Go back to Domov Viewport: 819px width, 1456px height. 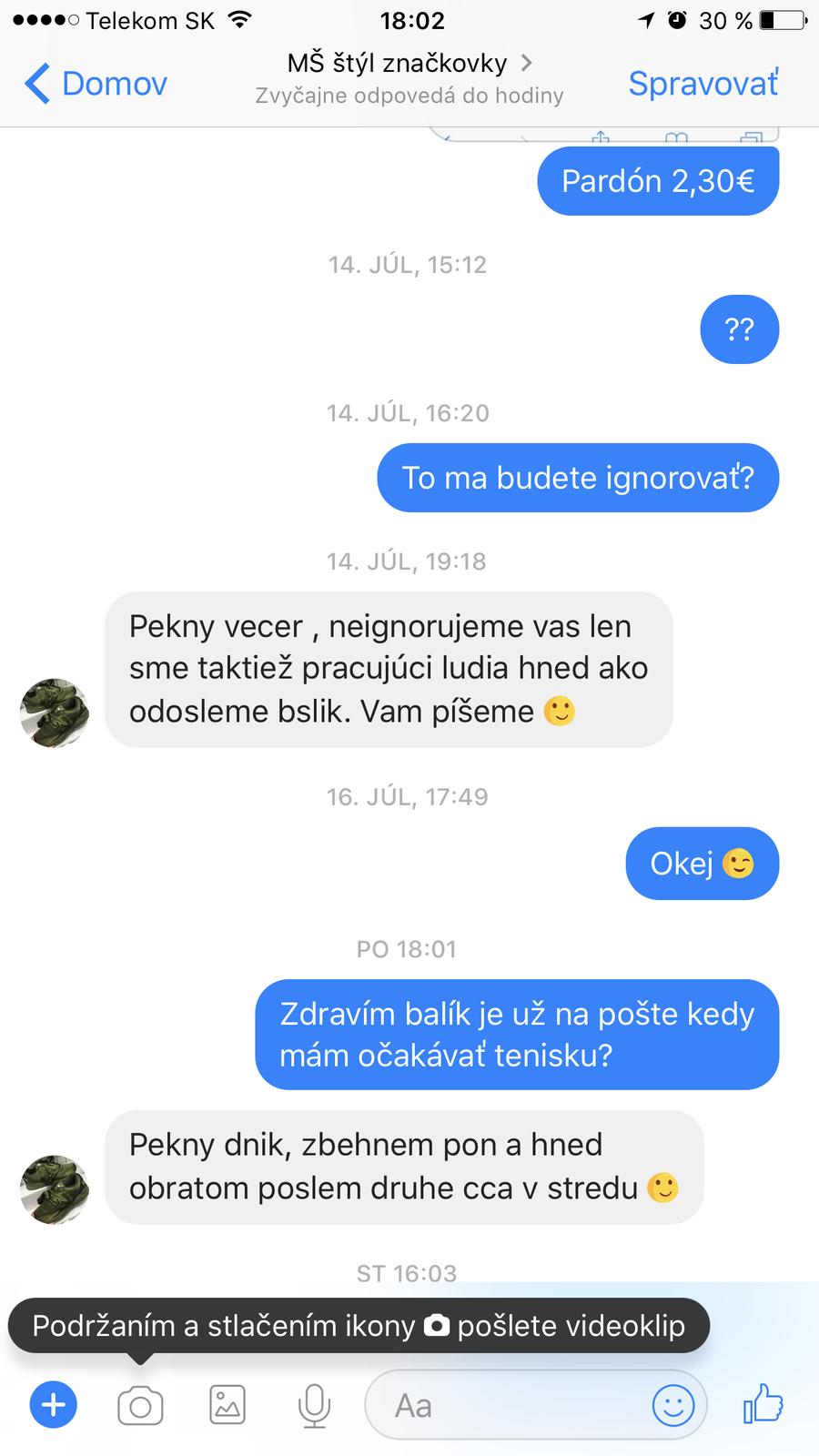click(96, 84)
